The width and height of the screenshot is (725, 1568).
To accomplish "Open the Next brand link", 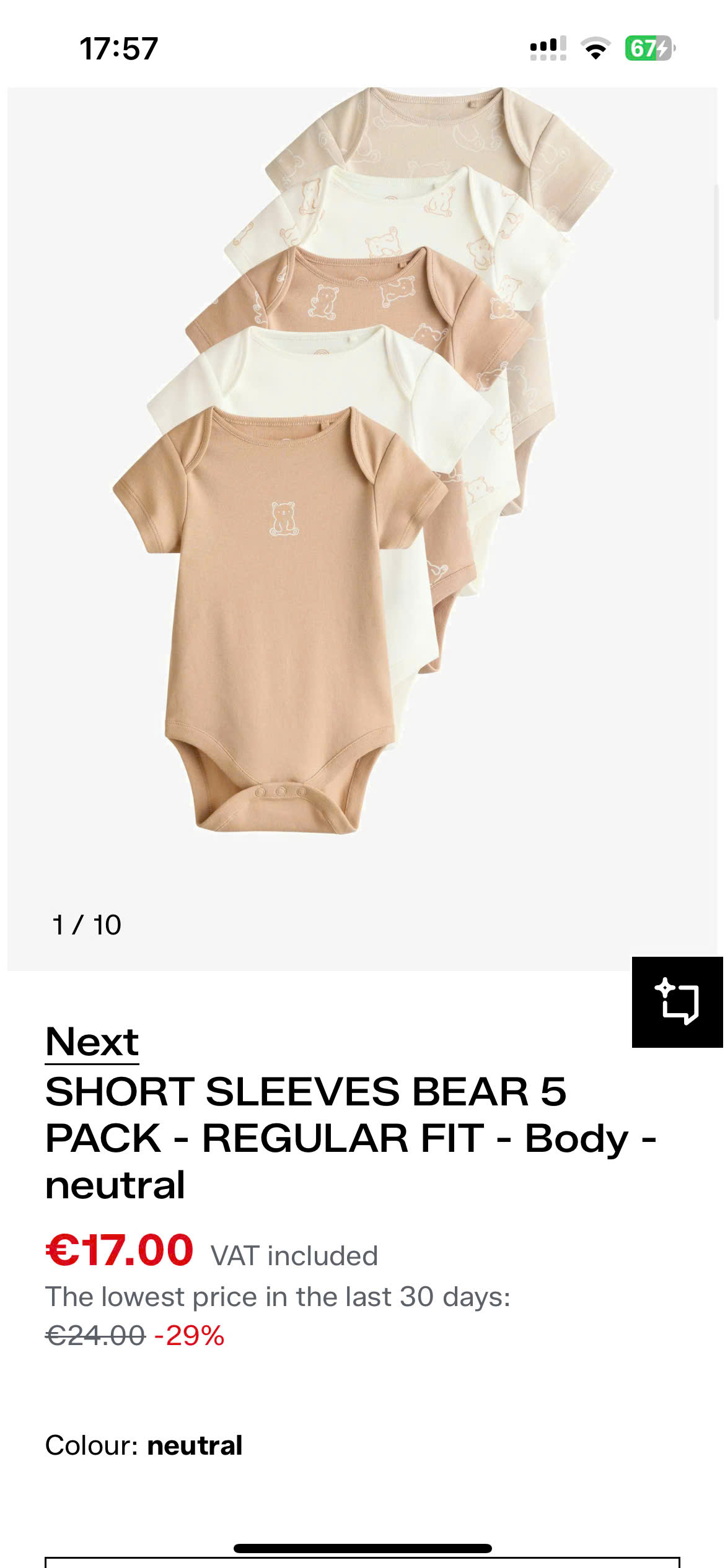I will 92,1042.
